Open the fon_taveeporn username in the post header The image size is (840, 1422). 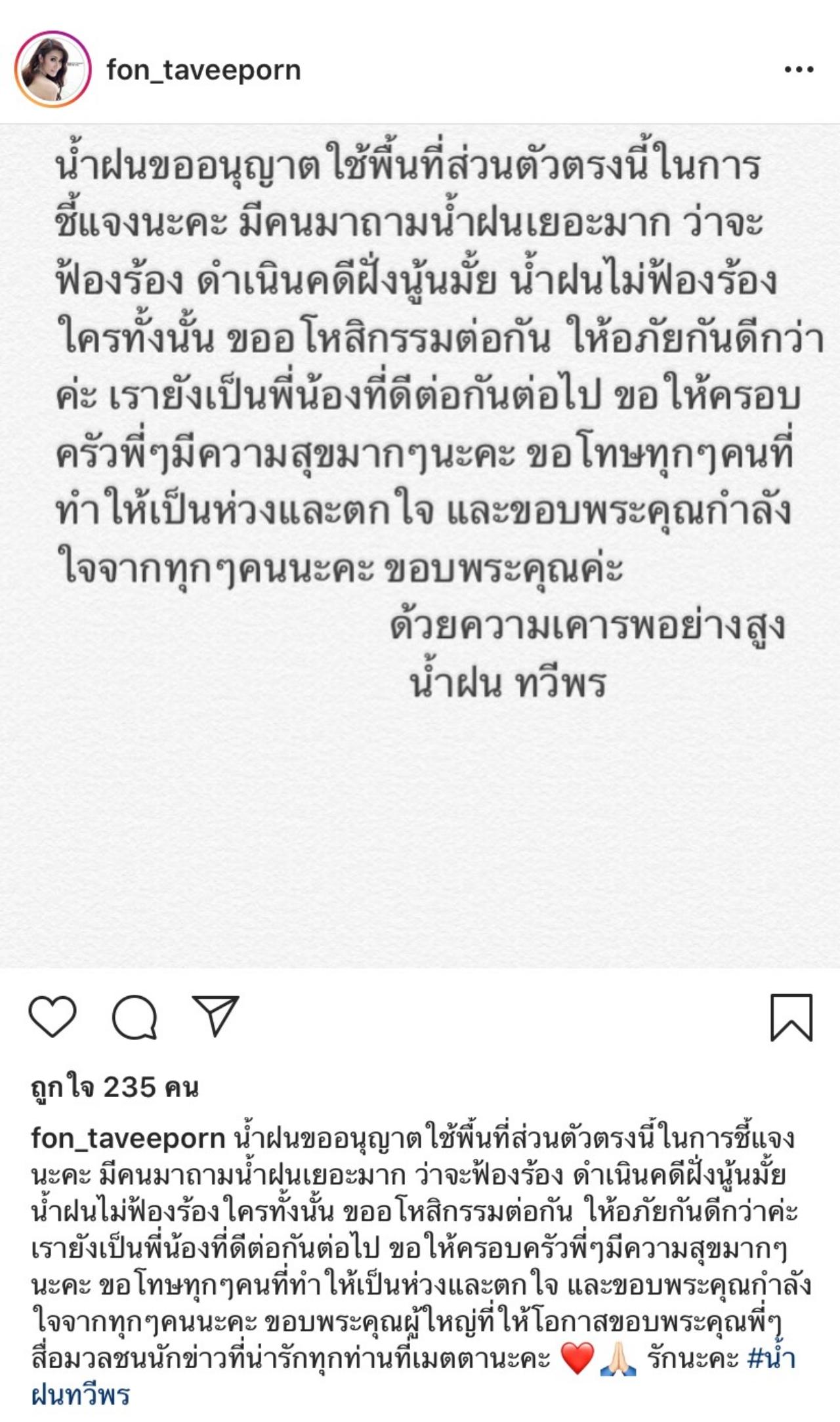pos(203,70)
